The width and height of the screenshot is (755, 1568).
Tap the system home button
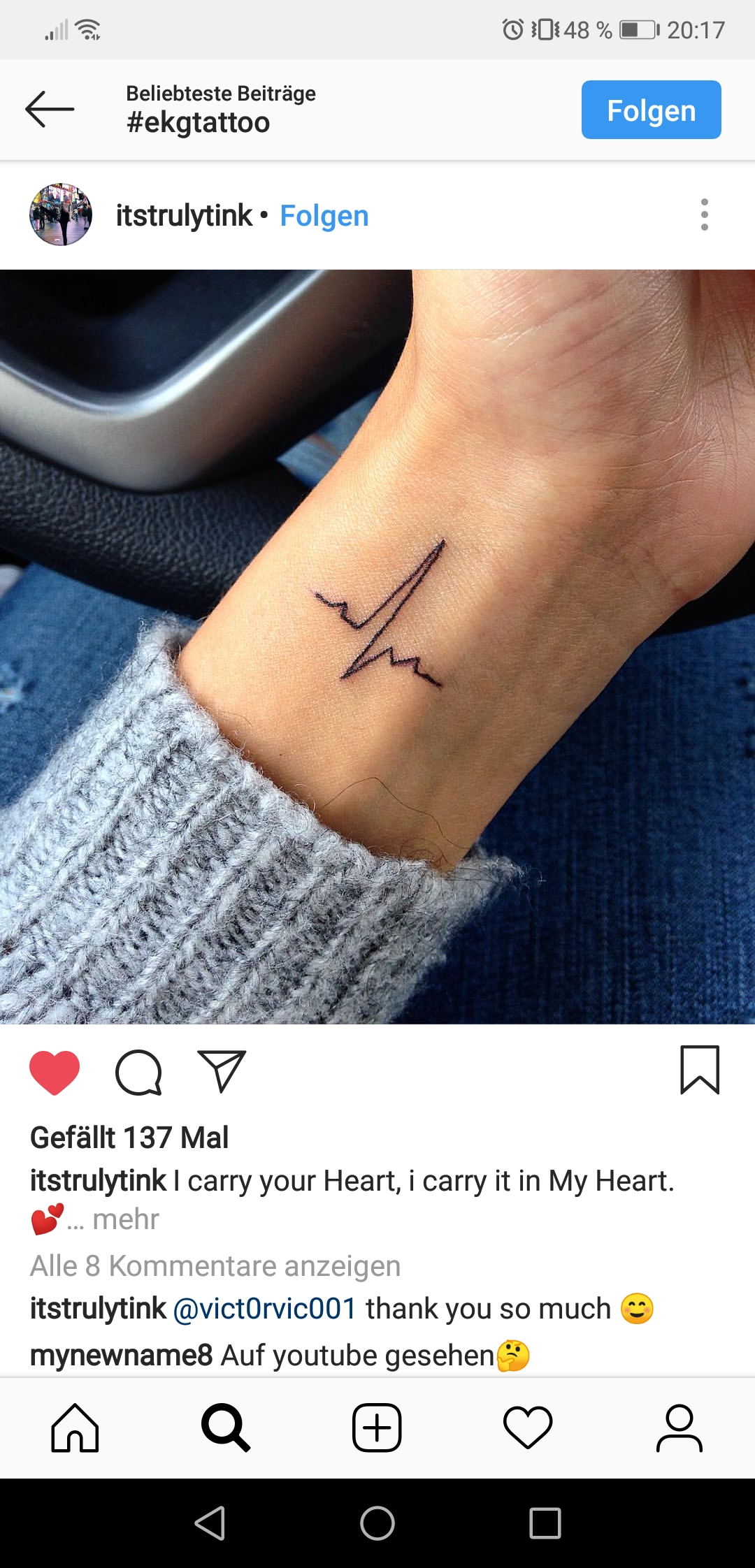pyautogui.click(x=377, y=1523)
